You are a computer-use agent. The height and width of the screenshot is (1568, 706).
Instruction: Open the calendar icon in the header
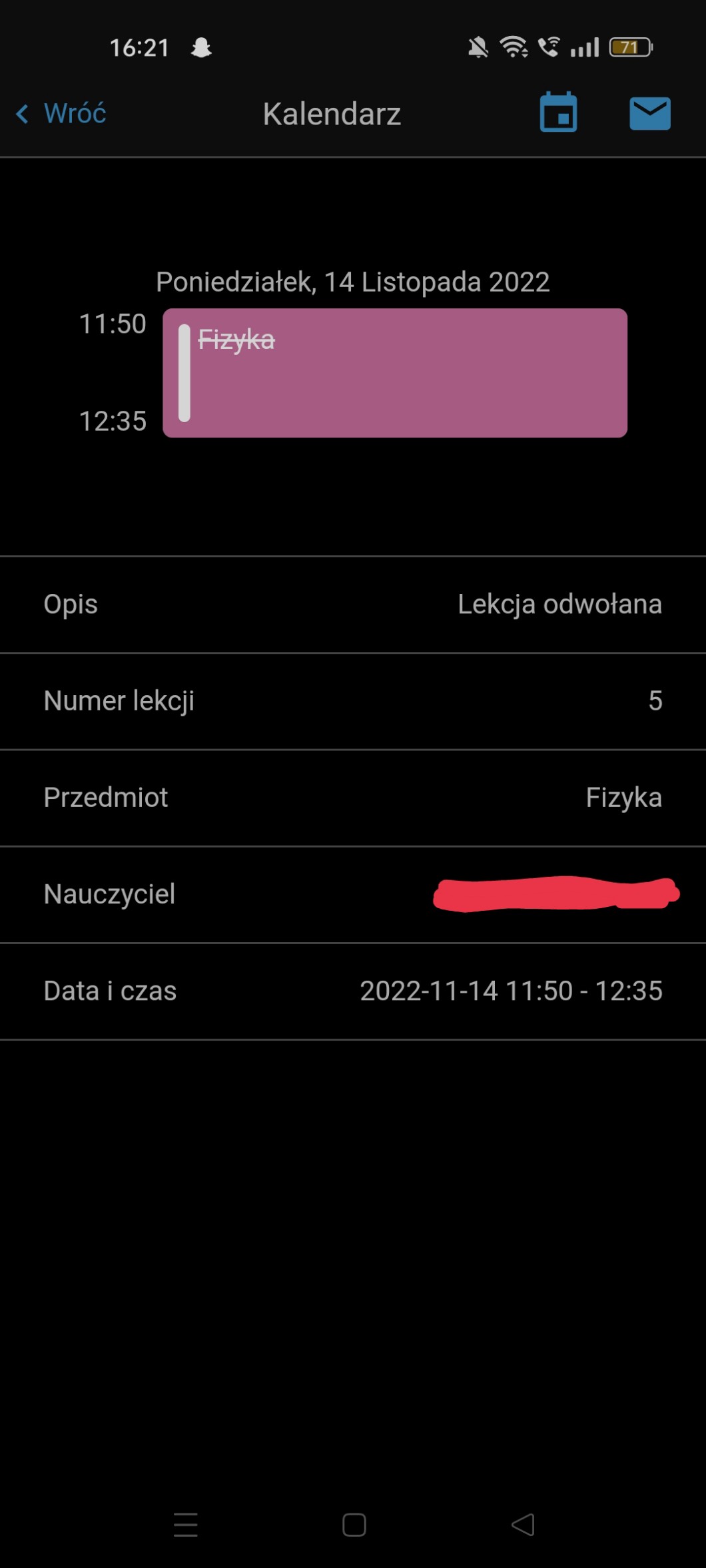[x=558, y=113]
